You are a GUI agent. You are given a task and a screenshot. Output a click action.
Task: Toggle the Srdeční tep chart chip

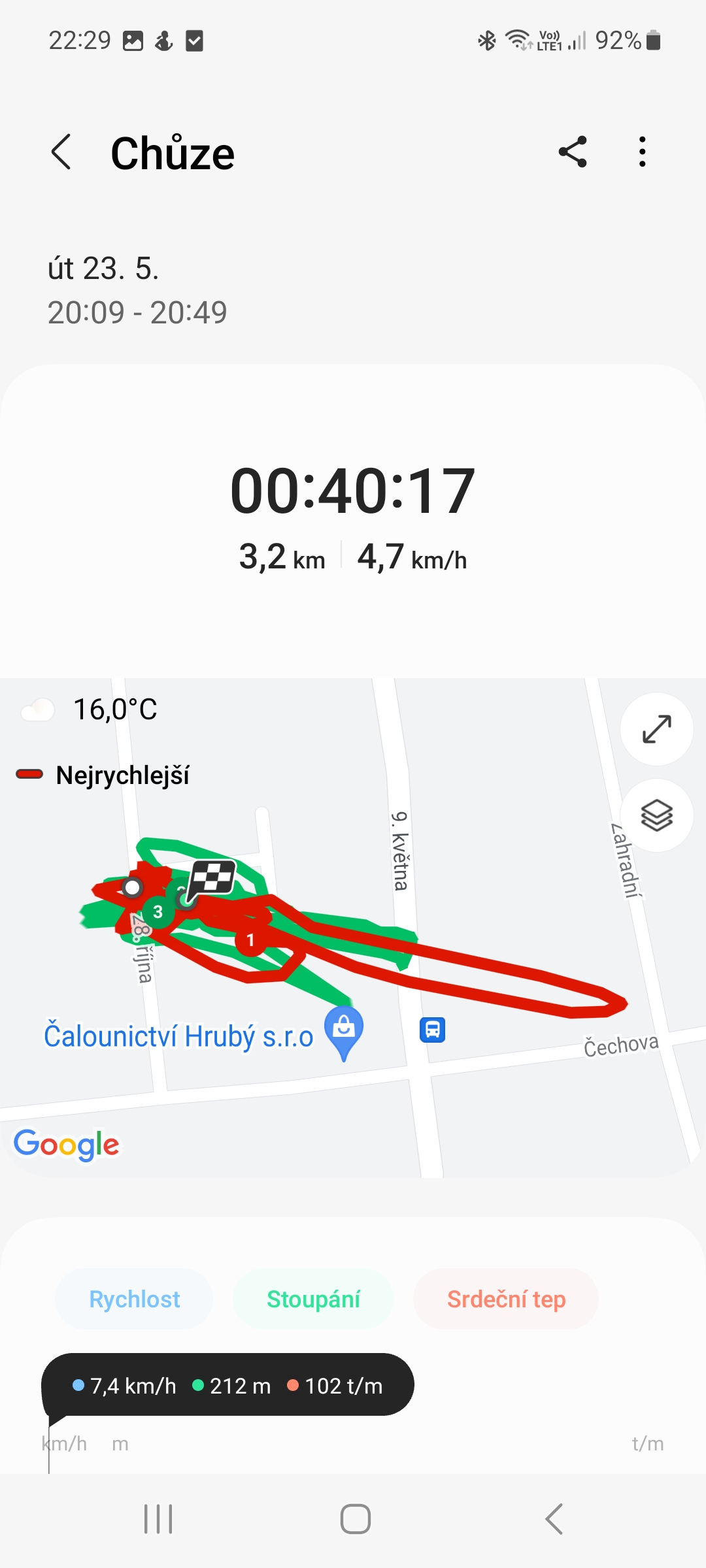coord(506,1299)
